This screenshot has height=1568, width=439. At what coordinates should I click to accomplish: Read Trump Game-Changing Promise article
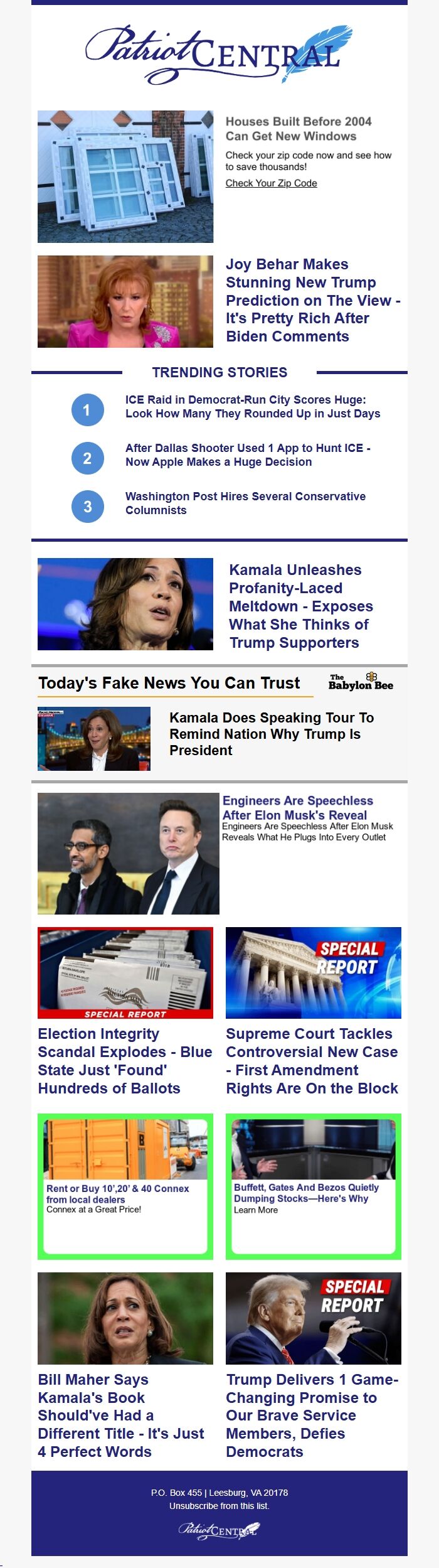tap(312, 1415)
